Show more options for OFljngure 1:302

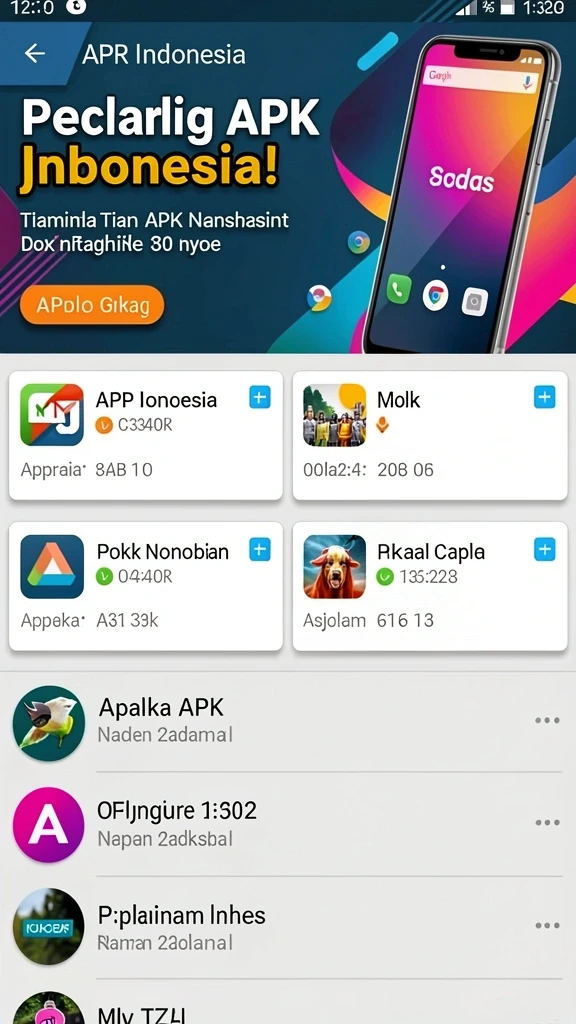(x=547, y=823)
